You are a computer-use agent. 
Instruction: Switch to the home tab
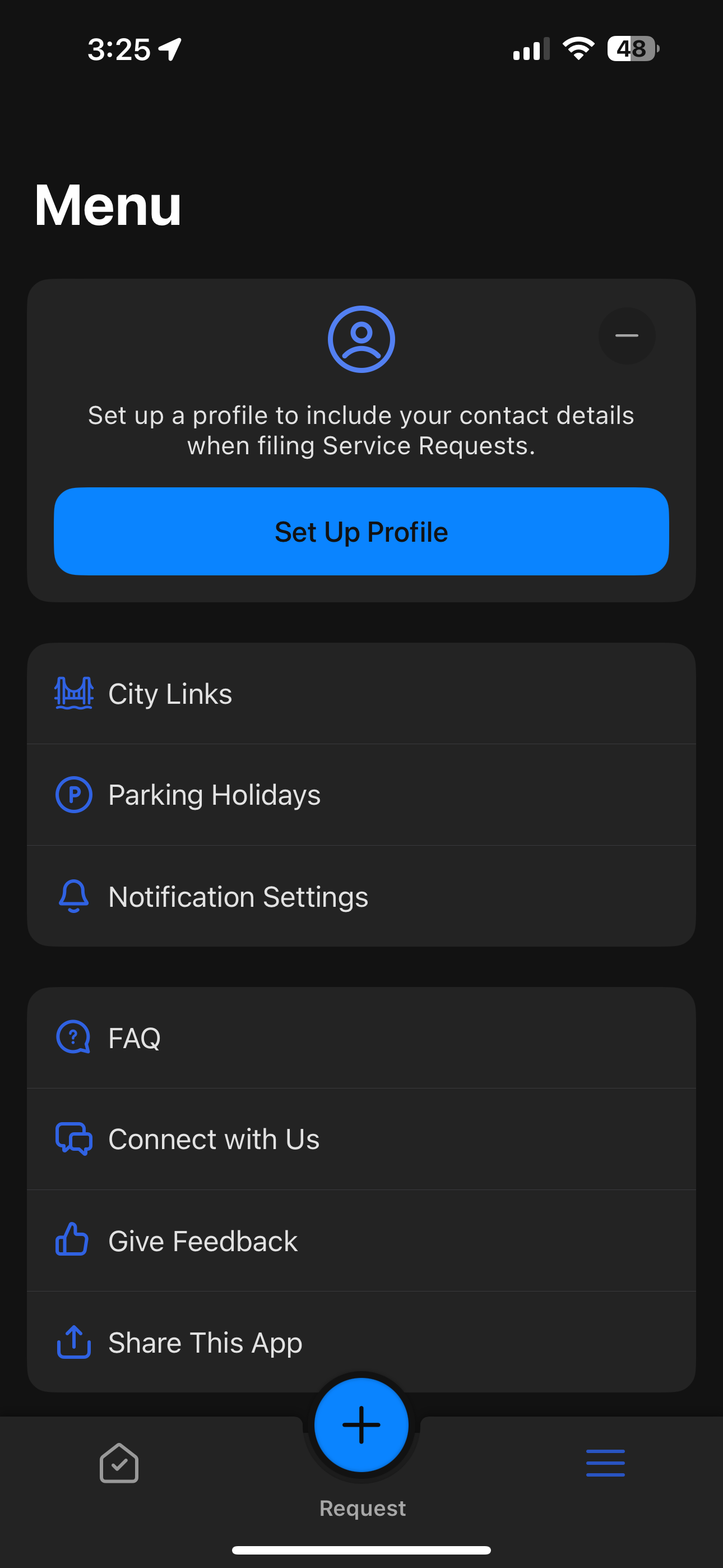[x=119, y=1463]
